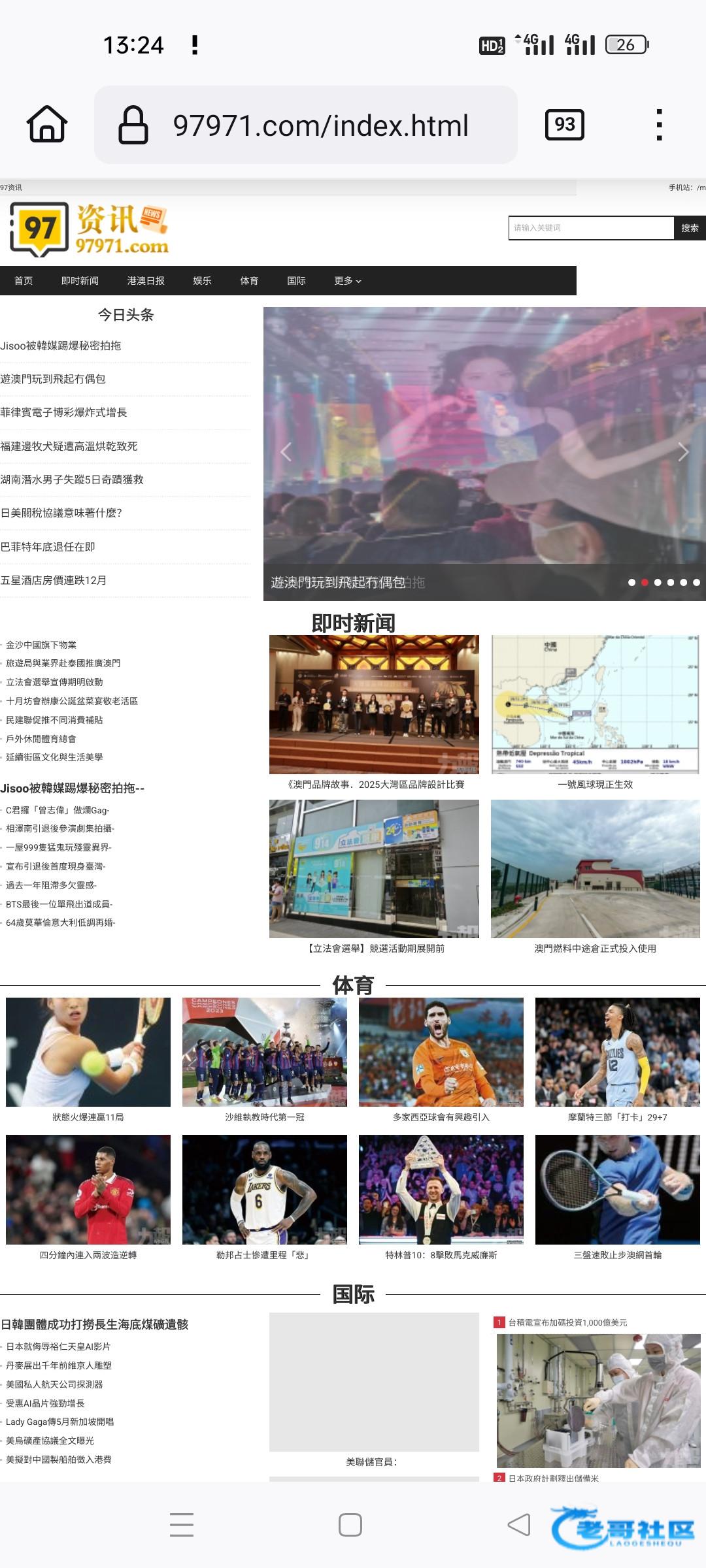
Task: Focus the keyword search field
Action: pyautogui.click(x=591, y=228)
